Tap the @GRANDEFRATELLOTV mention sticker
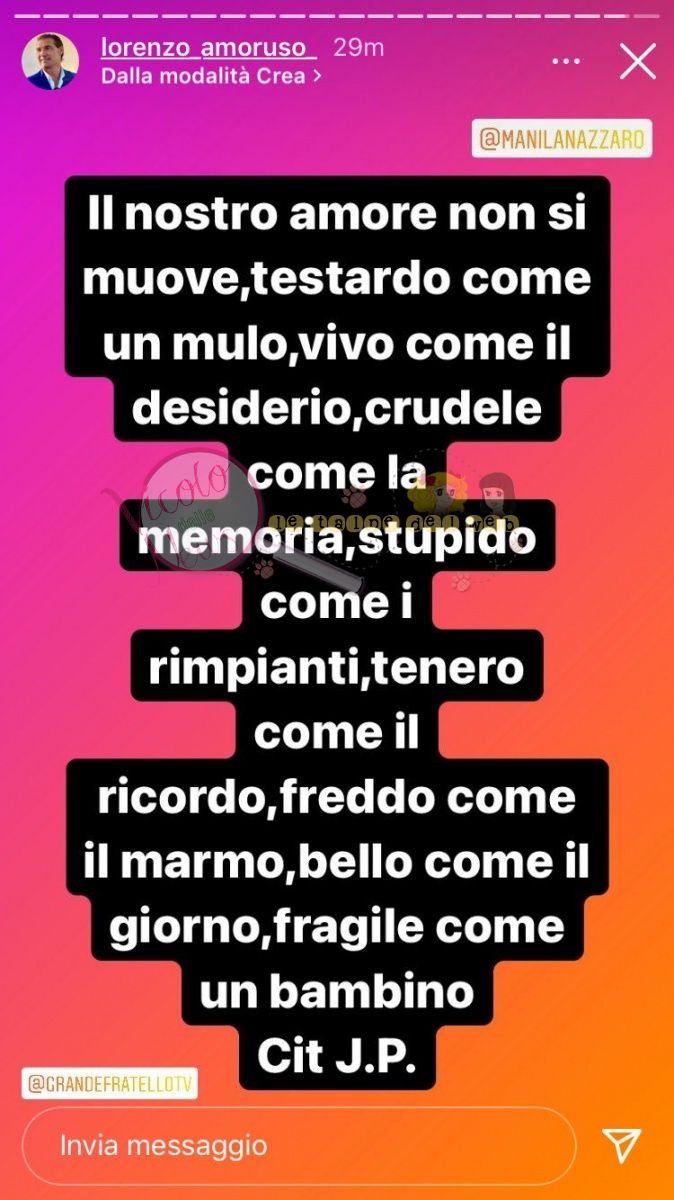Screen dimensions: 674x1200 [x=109, y=1083]
